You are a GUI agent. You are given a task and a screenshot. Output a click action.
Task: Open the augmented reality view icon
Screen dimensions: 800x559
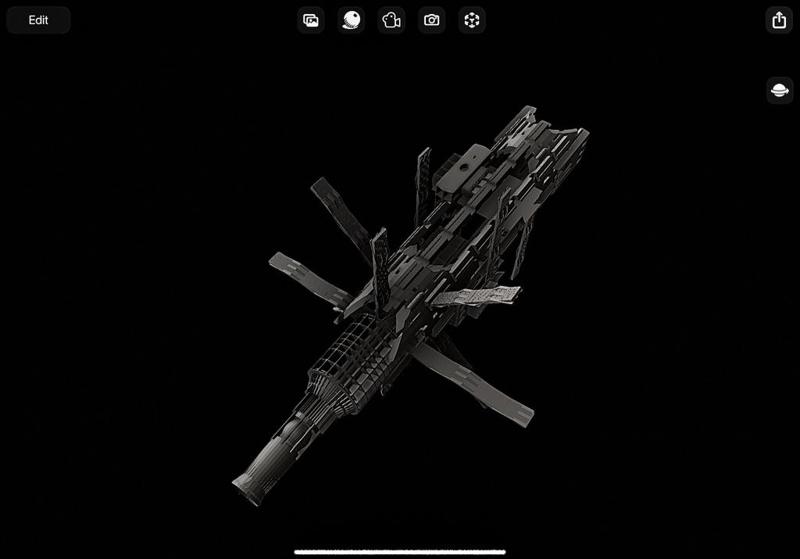(471, 20)
